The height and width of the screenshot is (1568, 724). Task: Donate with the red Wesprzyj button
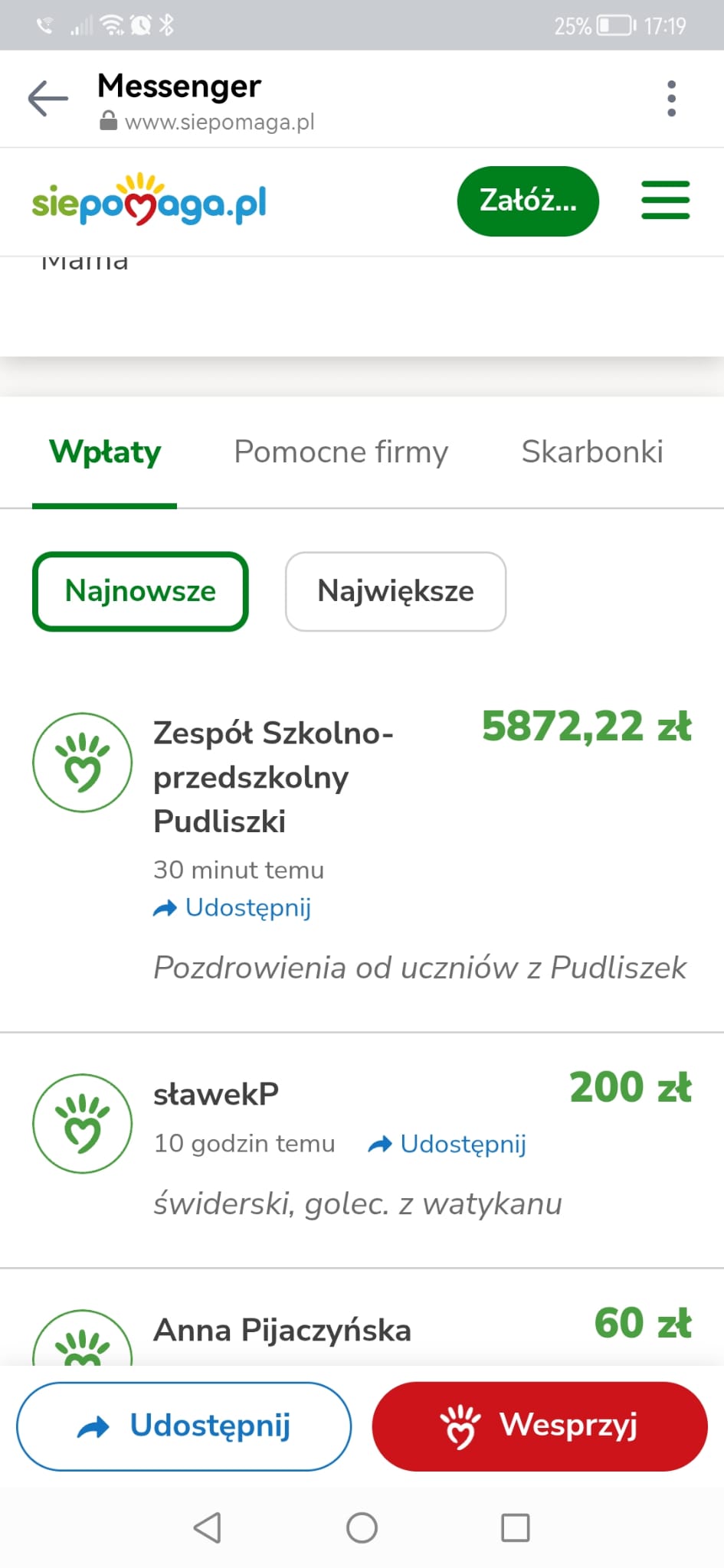tap(539, 1426)
